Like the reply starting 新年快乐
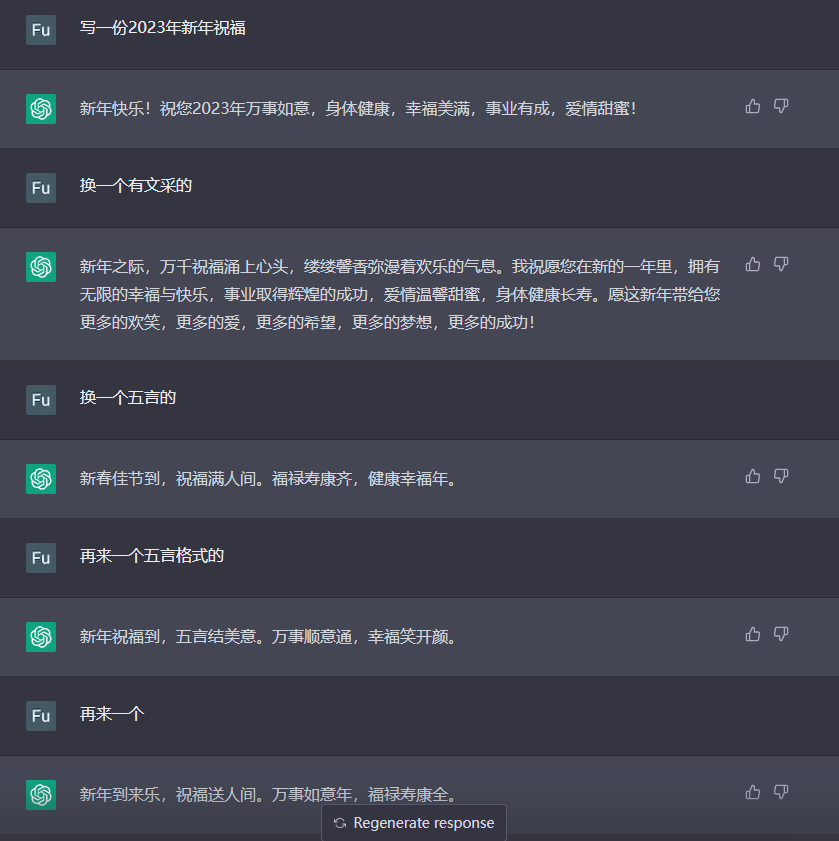Screen dimensions: 839x841 pyautogui.click(x=753, y=106)
